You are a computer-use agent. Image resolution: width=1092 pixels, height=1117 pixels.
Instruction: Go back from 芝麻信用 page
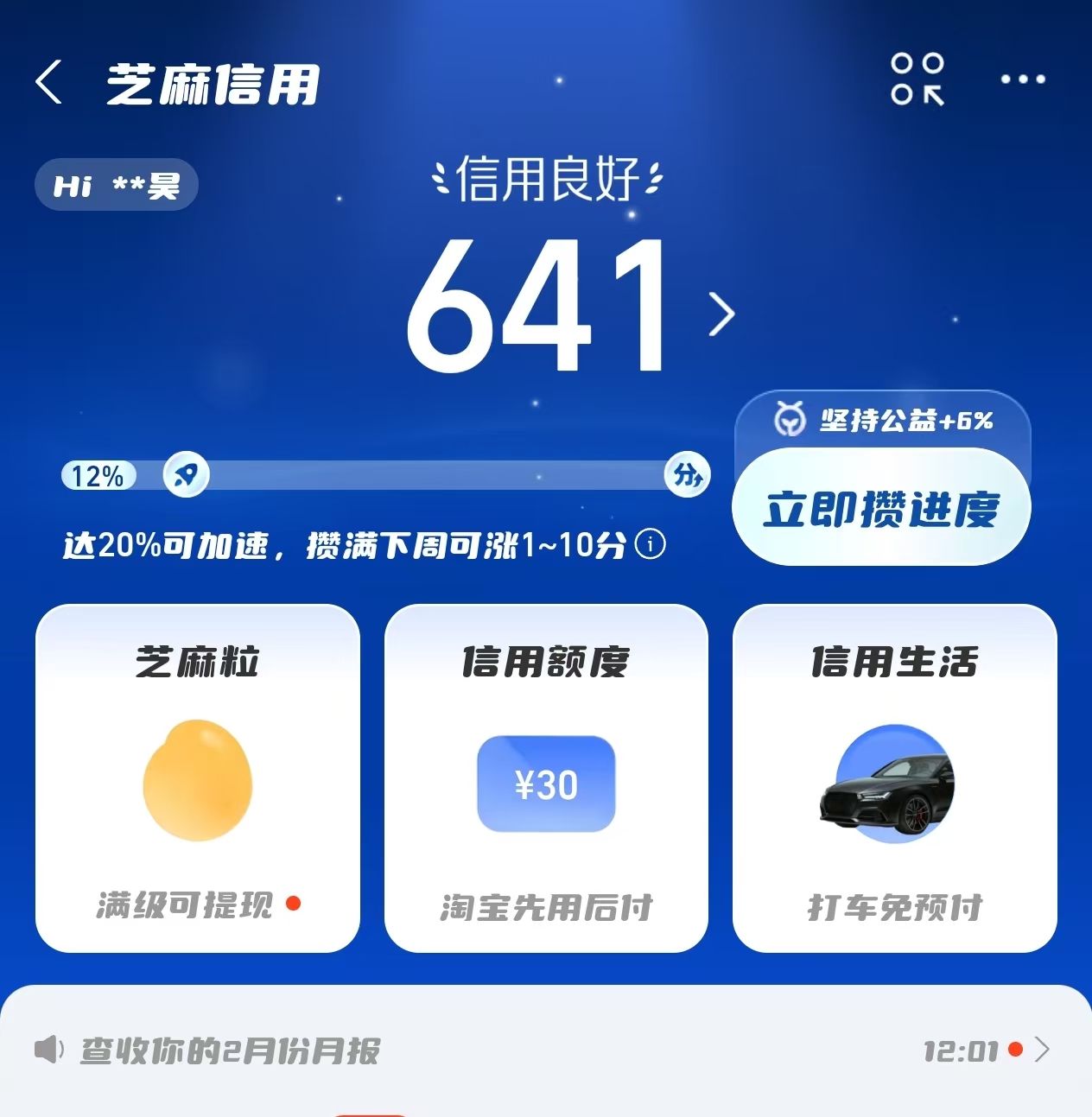click(49, 83)
